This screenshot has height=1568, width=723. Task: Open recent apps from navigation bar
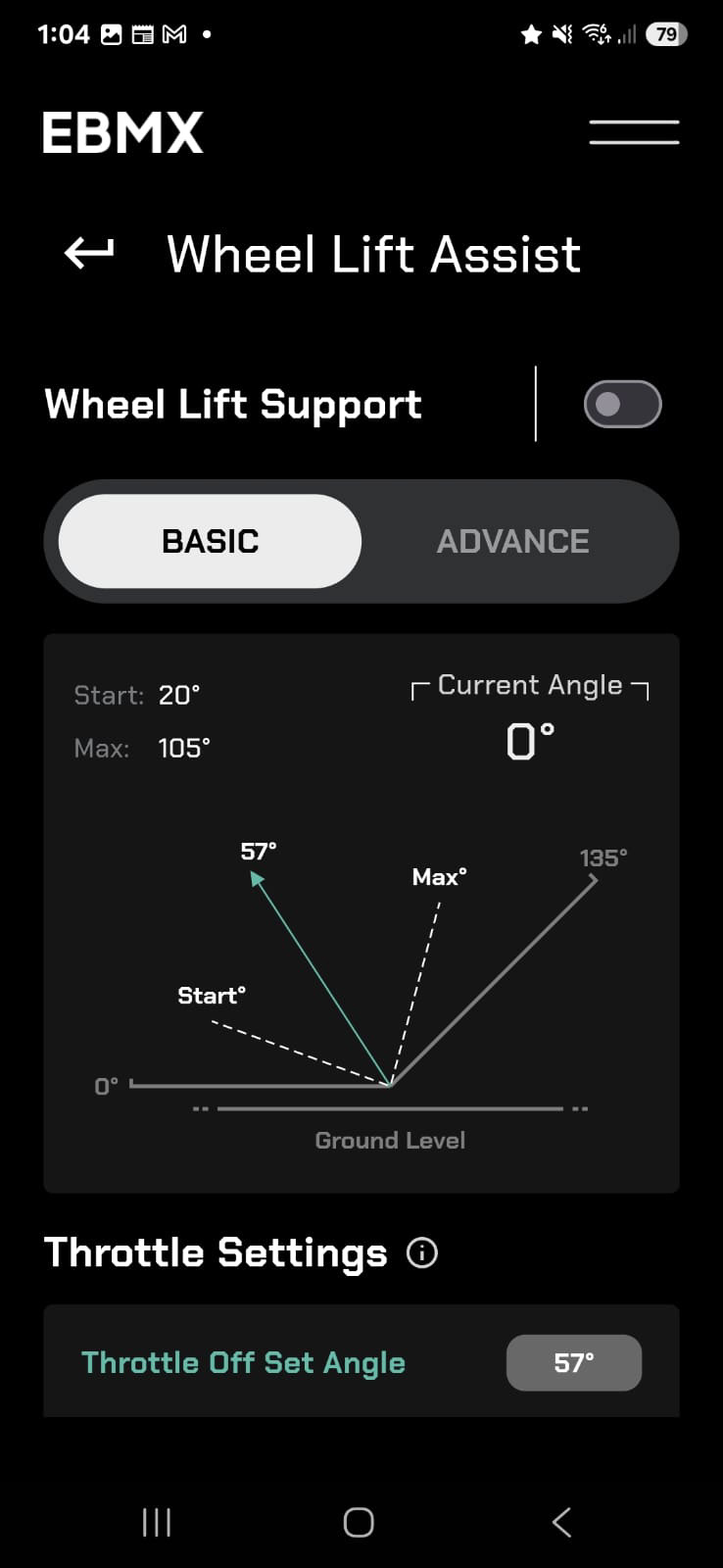pos(157,1522)
